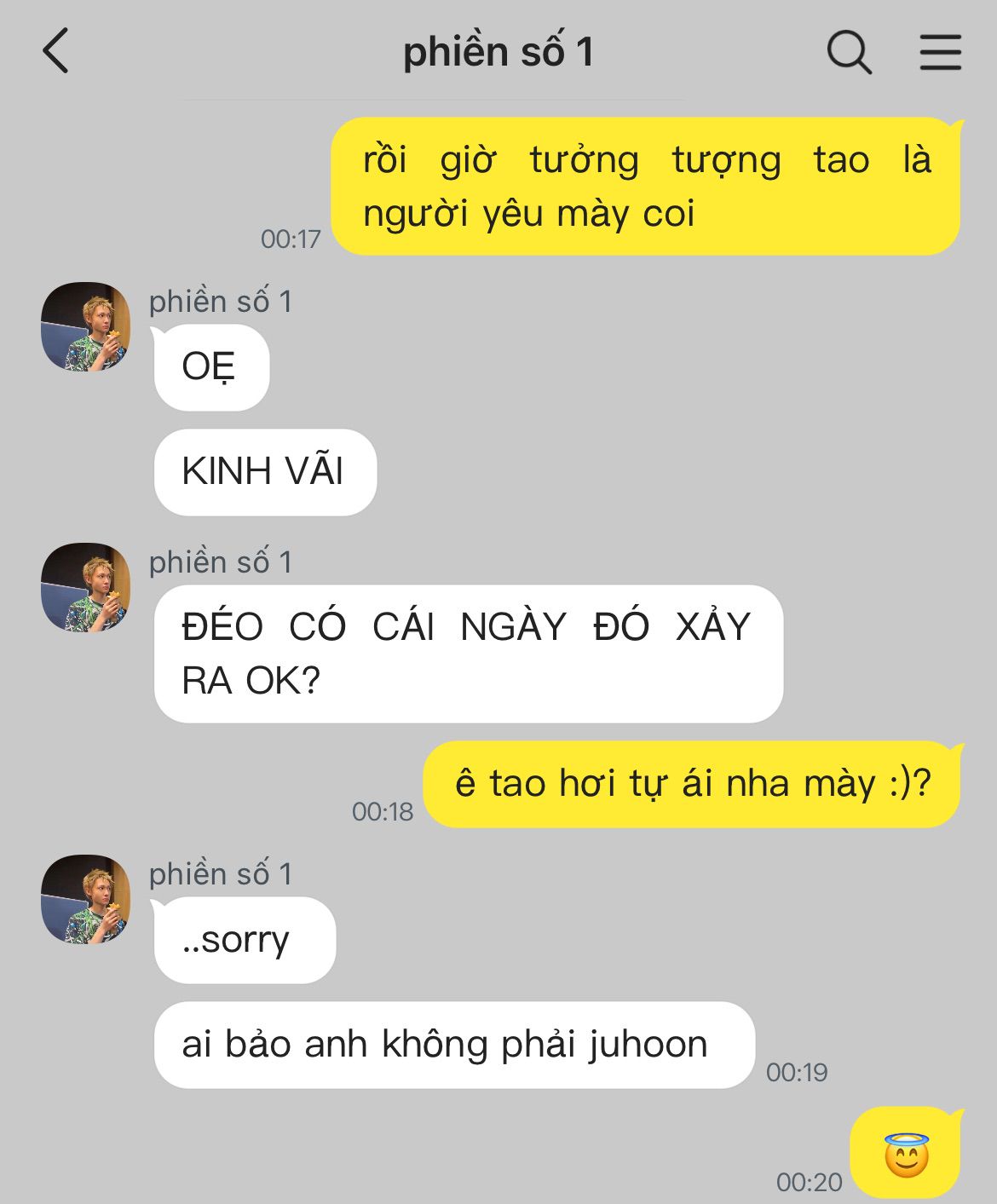The height and width of the screenshot is (1204, 997).
Task: Tap the avatar next to ..sorry message
Action: click(85, 899)
